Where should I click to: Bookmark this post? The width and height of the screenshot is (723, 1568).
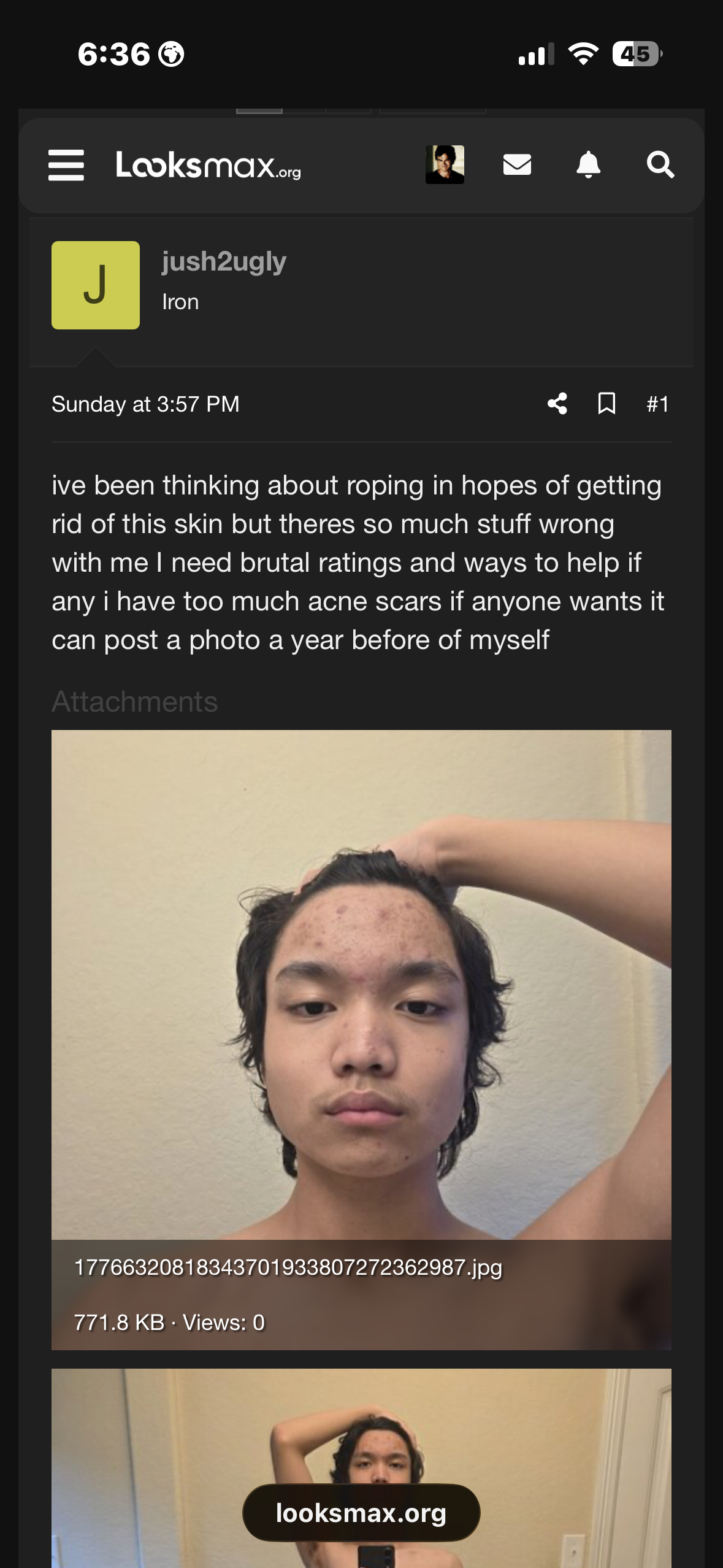coord(606,404)
